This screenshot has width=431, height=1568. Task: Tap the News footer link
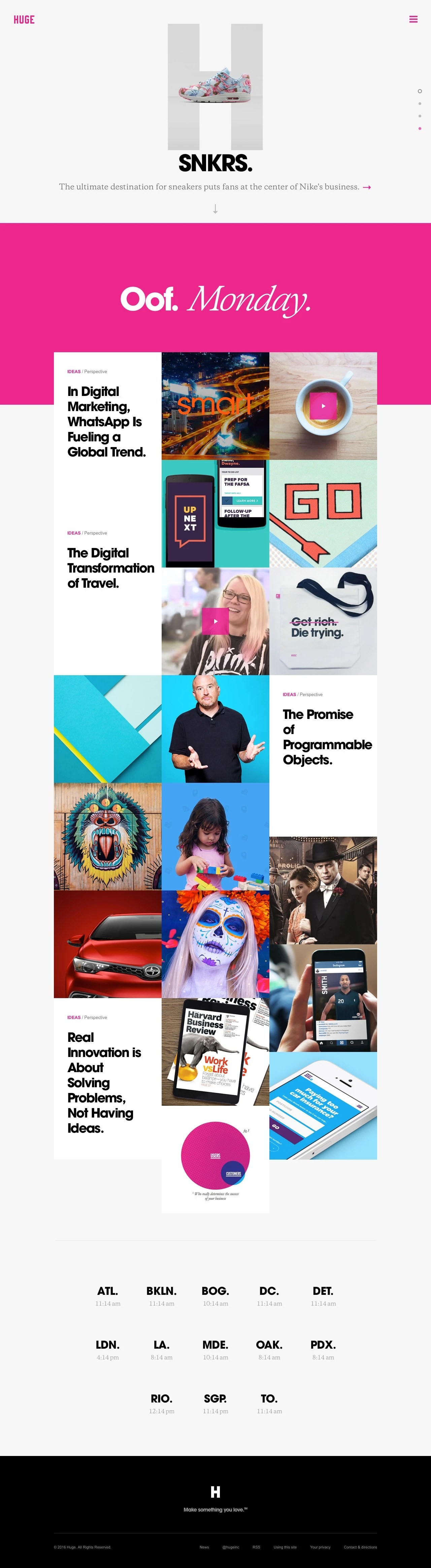click(x=204, y=1547)
